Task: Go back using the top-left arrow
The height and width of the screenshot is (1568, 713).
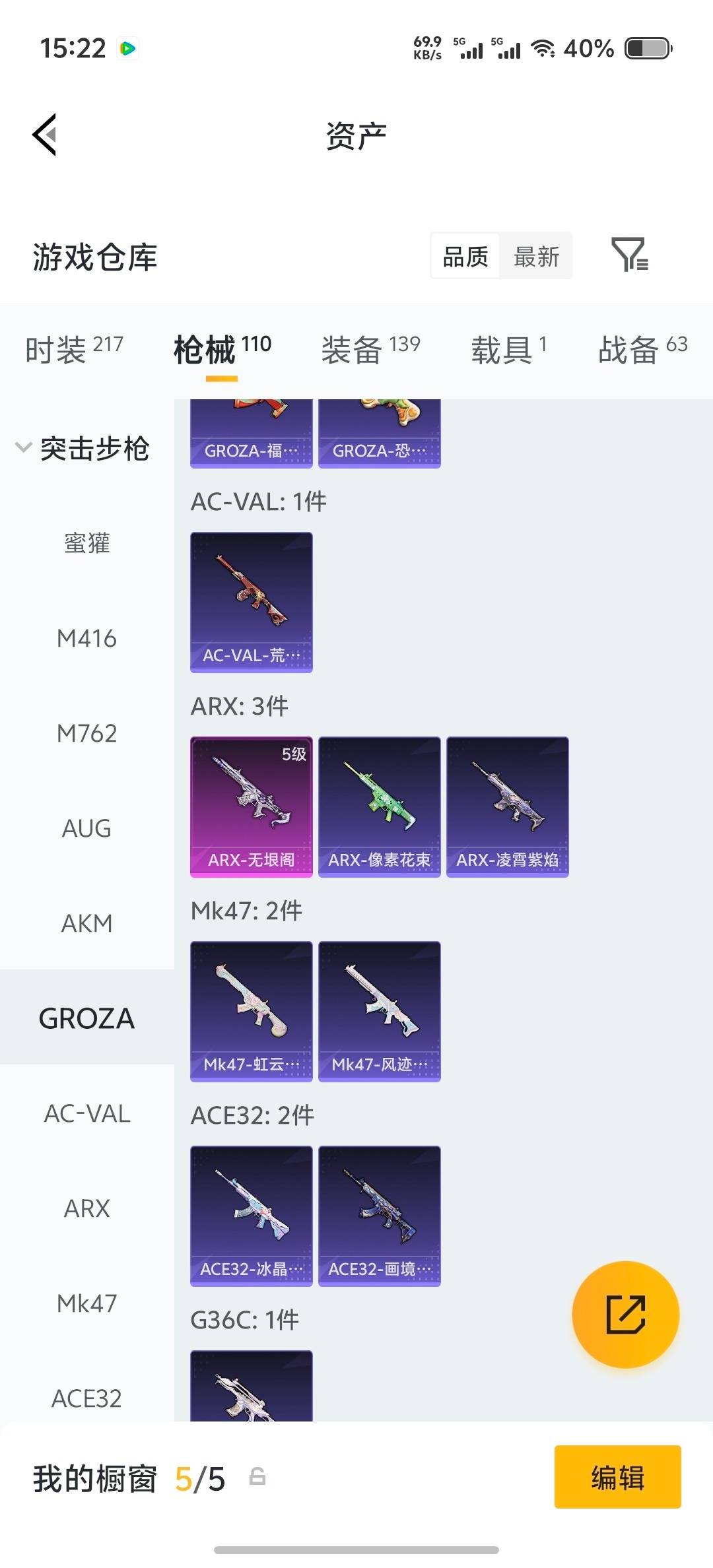Action: (x=44, y=134)
